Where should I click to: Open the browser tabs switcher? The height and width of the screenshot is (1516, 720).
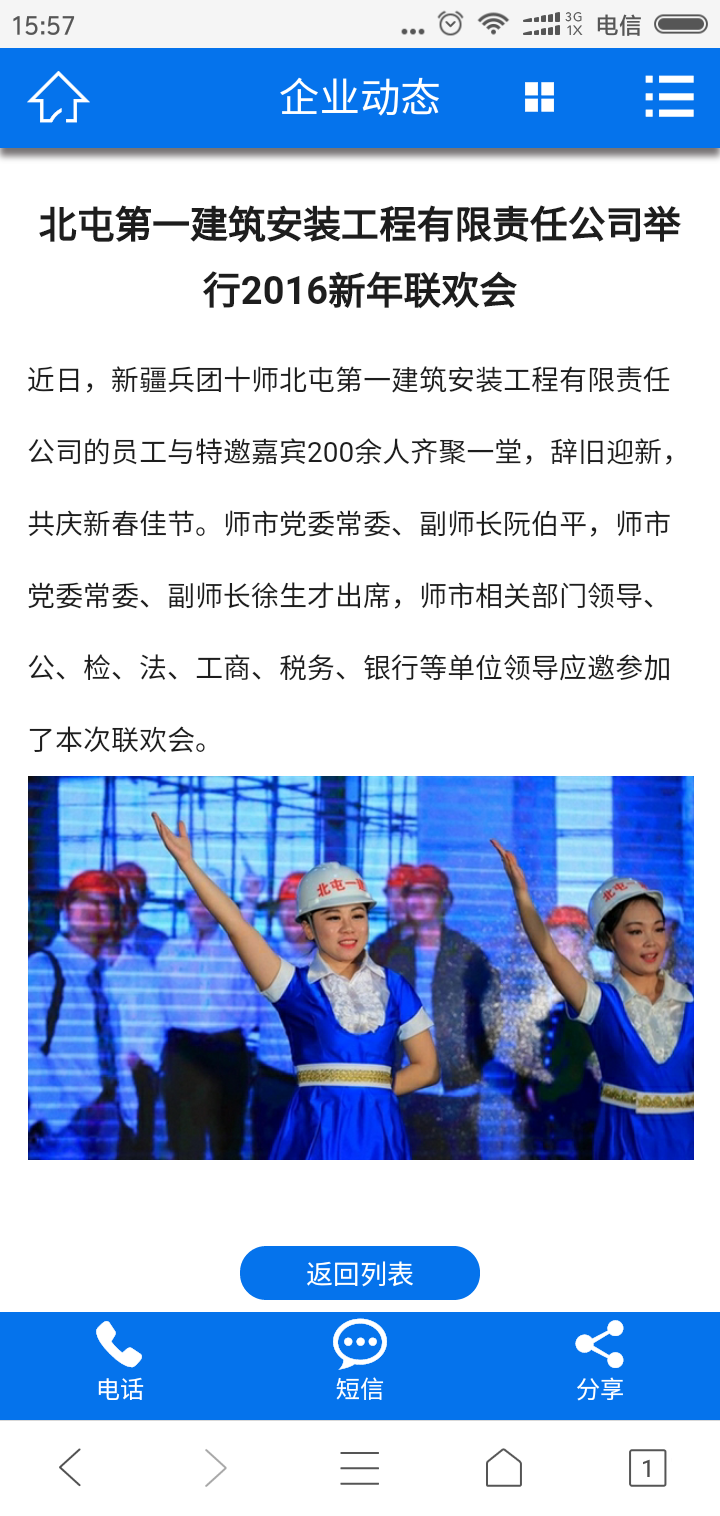(x=647, y=1468)
